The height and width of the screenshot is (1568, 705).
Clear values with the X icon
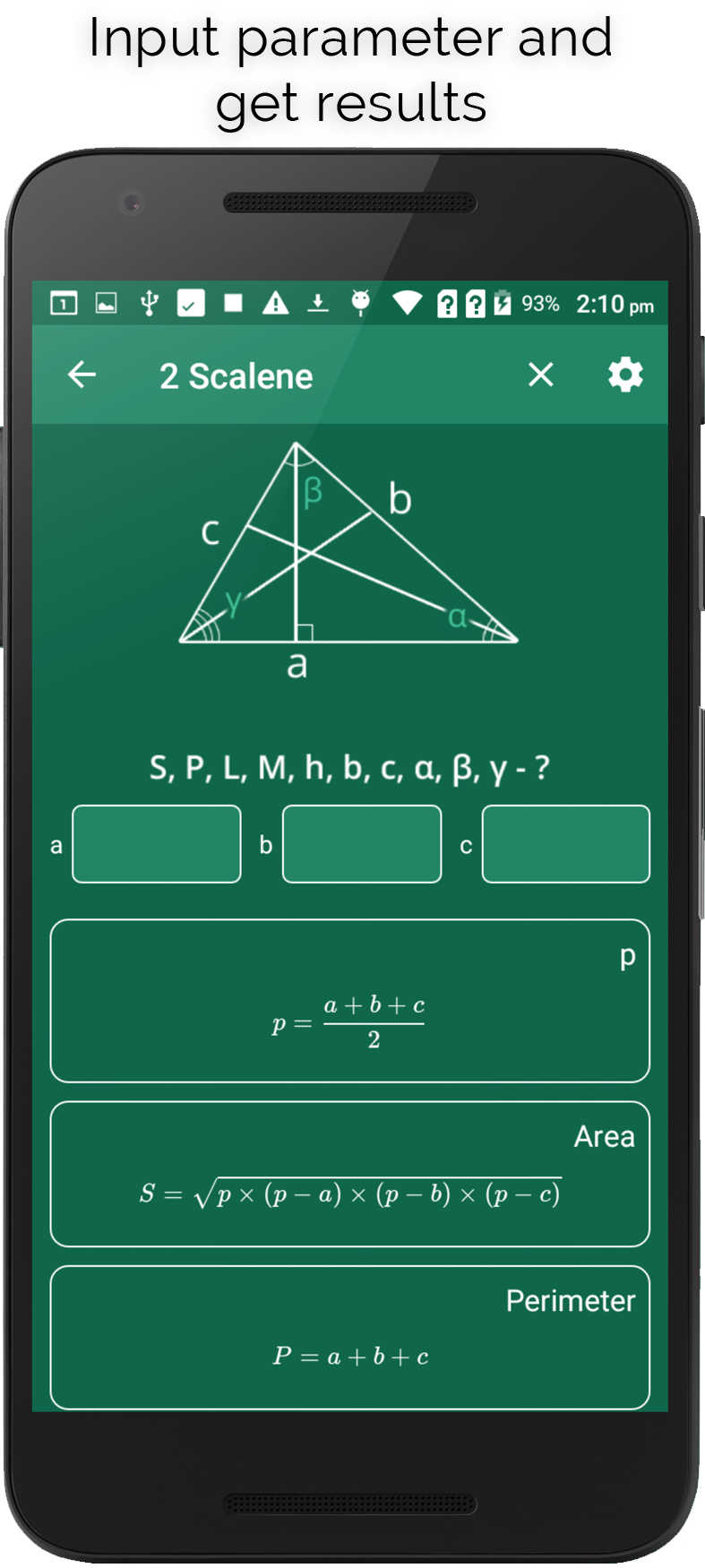click(541, 375)
